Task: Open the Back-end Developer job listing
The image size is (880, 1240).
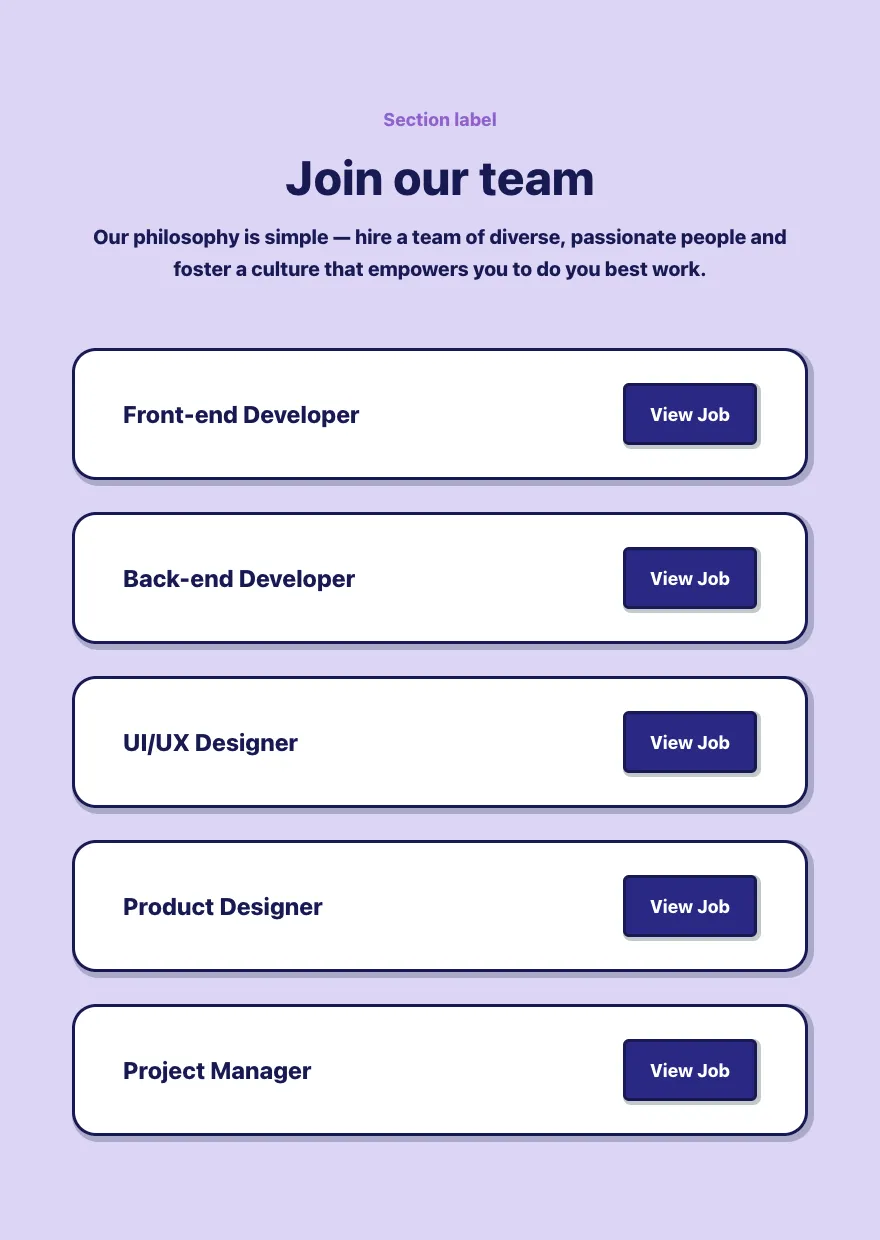Action: (690, 578)
